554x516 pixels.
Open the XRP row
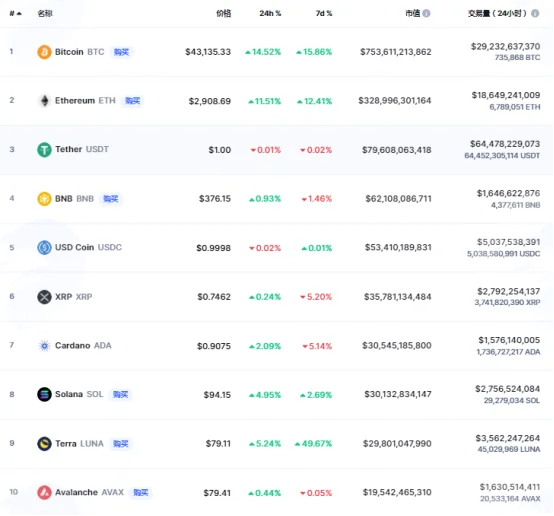(277, 297)
